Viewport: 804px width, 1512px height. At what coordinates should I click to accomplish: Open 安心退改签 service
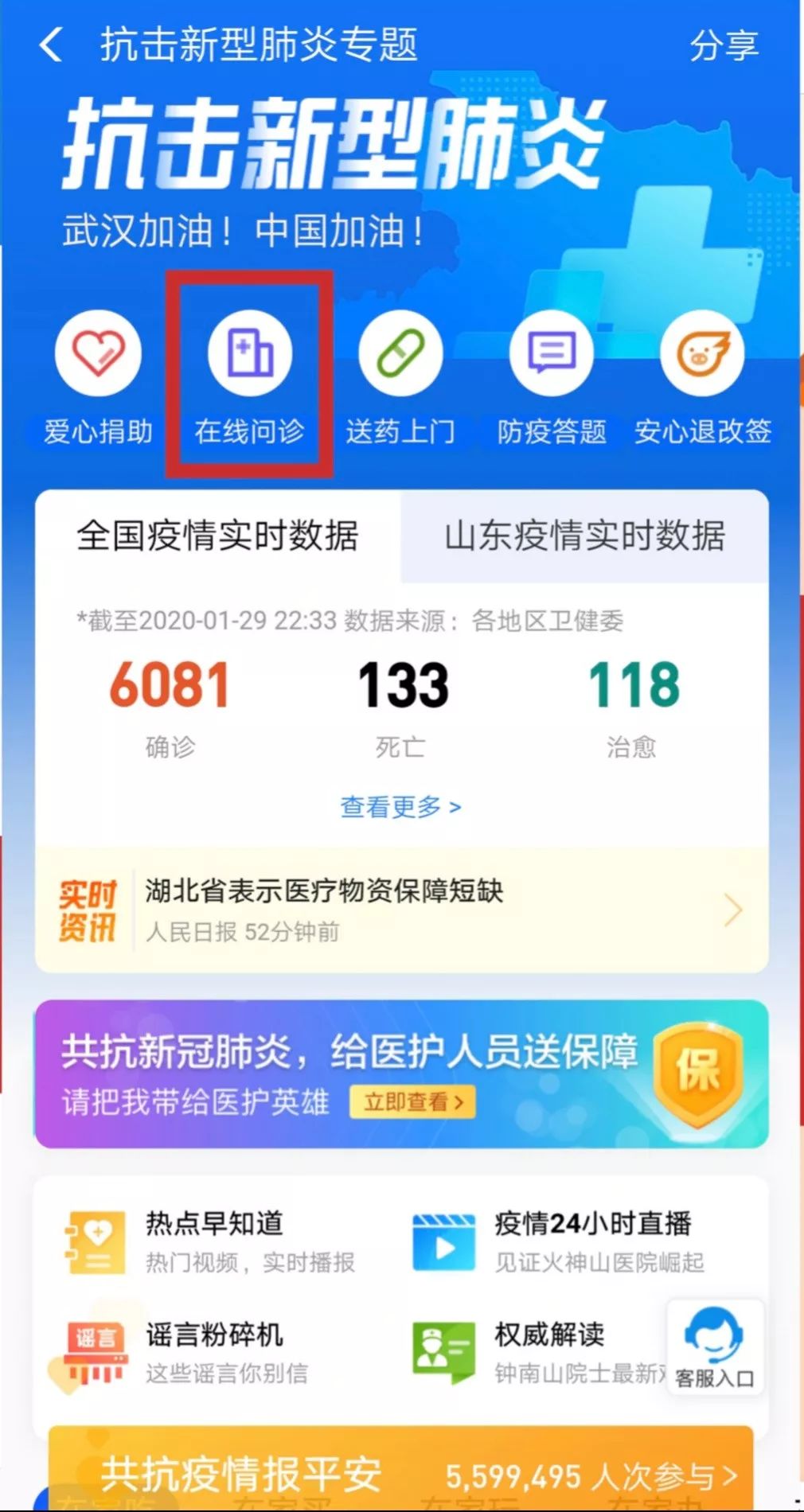(x=702, y=376)
